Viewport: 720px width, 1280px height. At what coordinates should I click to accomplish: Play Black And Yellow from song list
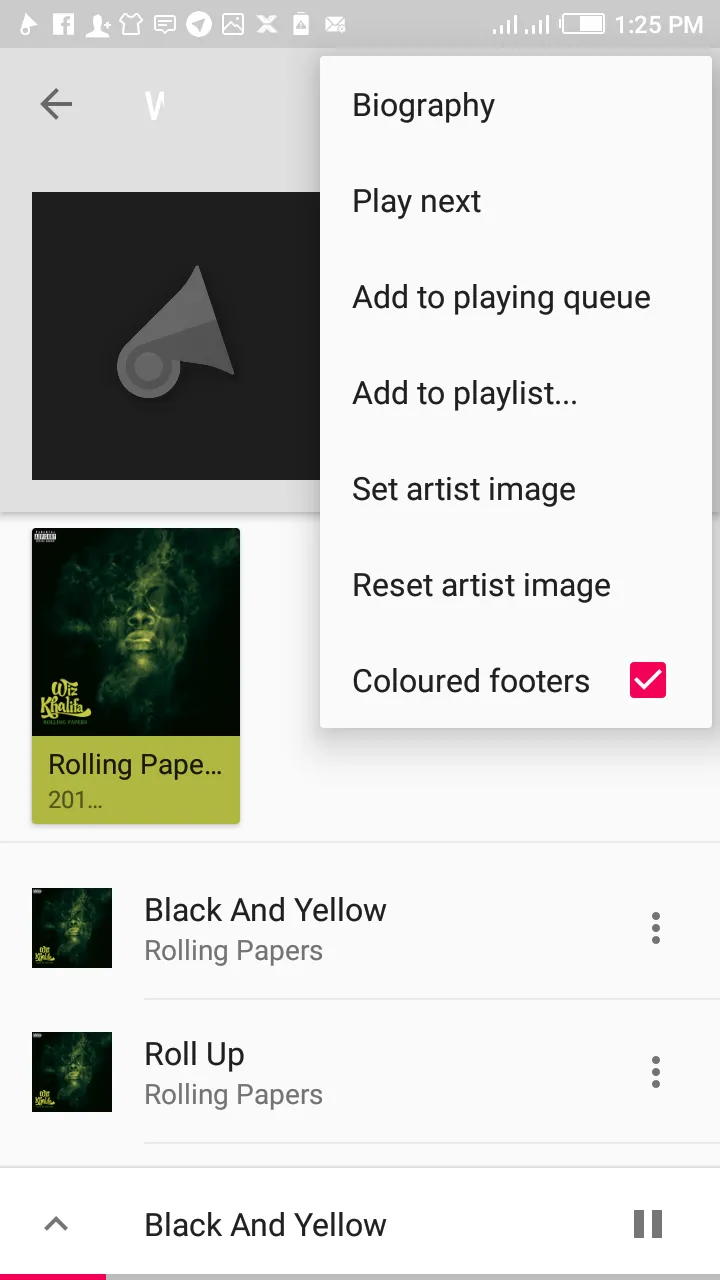[300, 928]
